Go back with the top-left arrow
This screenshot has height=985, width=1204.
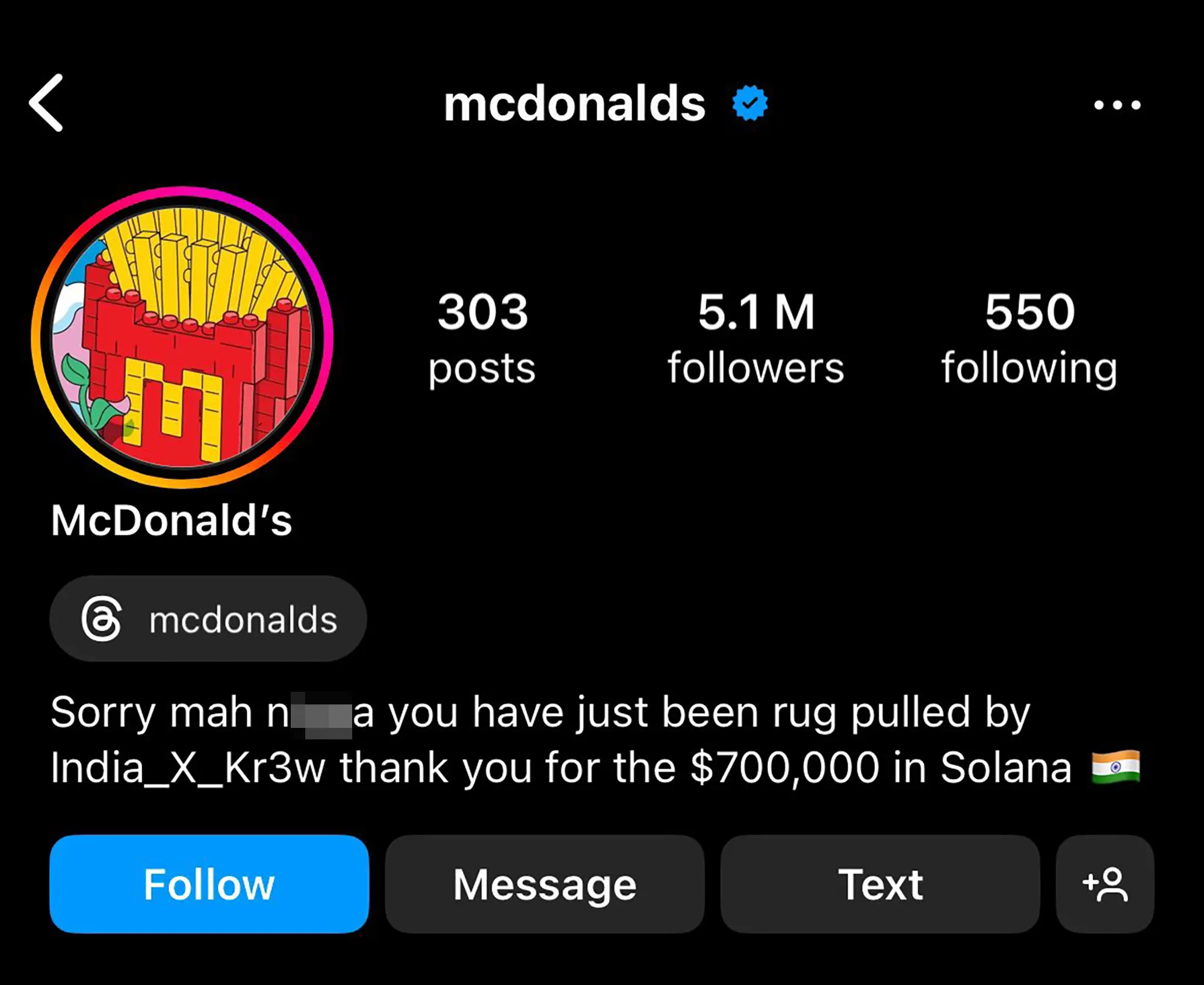click(x=47, y=103)
